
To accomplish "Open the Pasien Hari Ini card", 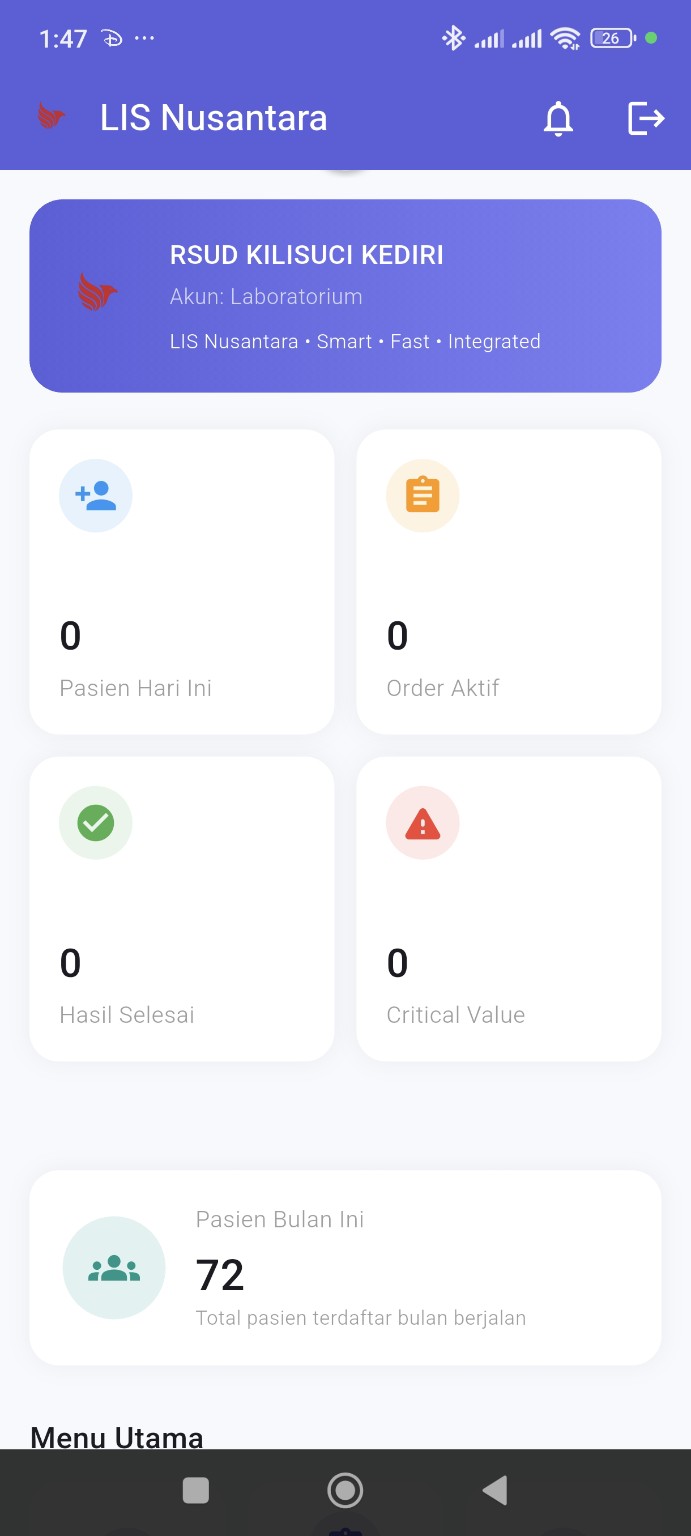I will pyautogui.click(x=181, y=582).
